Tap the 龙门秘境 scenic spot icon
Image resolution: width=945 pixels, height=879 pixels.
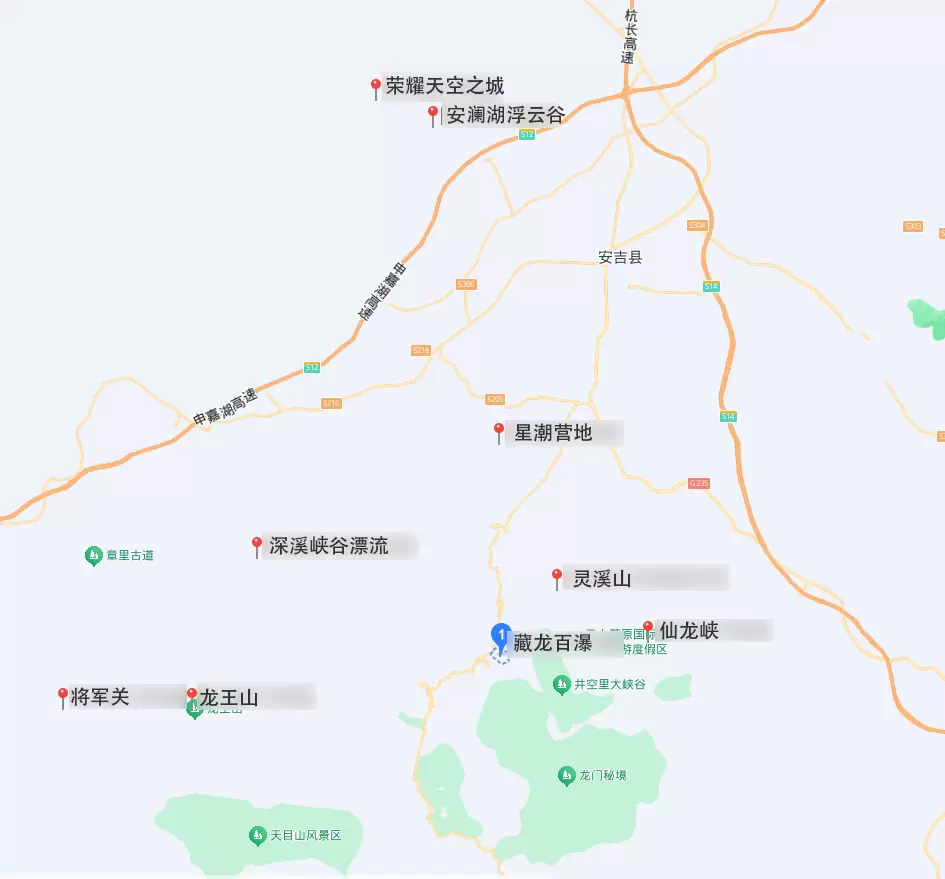(565, 775)
